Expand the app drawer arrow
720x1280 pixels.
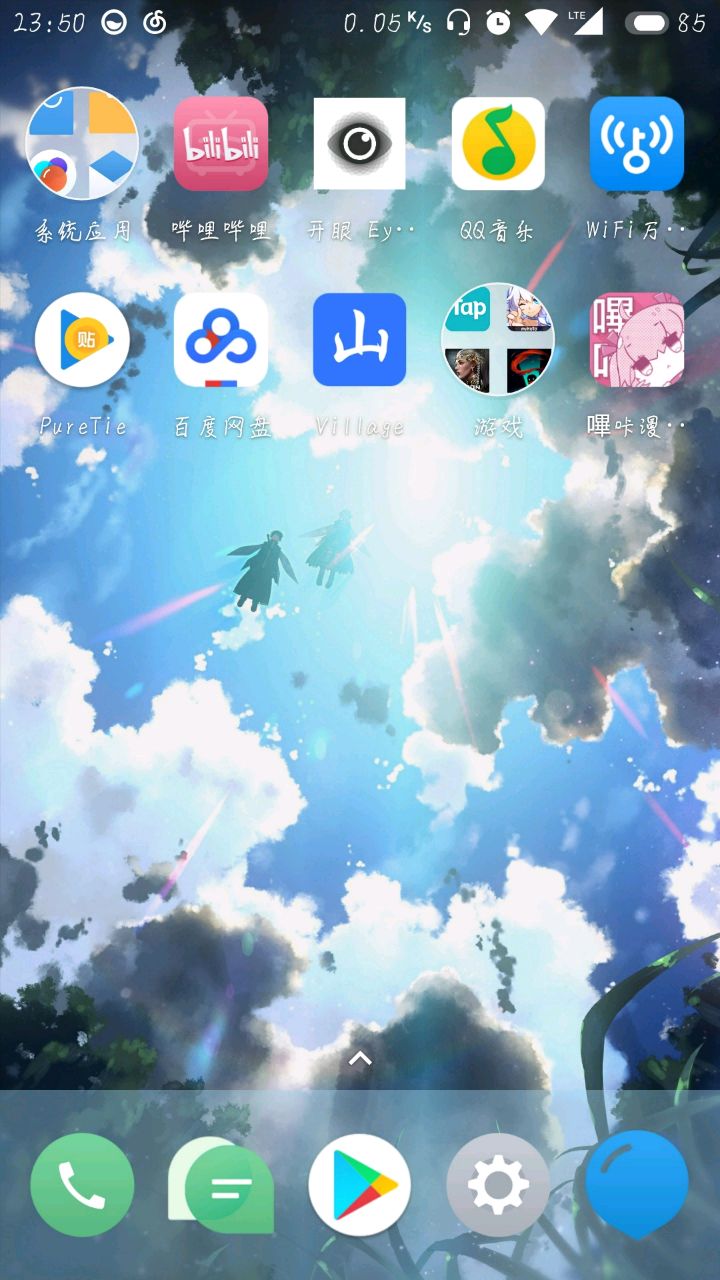click(x=360, y=1058)
